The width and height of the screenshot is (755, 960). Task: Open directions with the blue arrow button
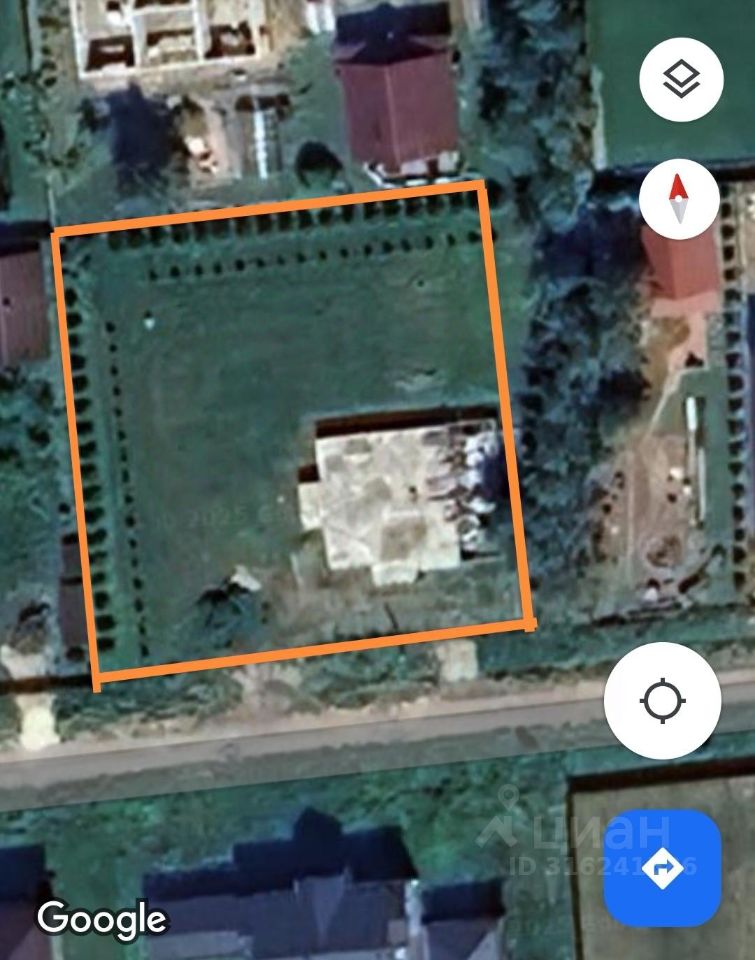tap(662, 868)
